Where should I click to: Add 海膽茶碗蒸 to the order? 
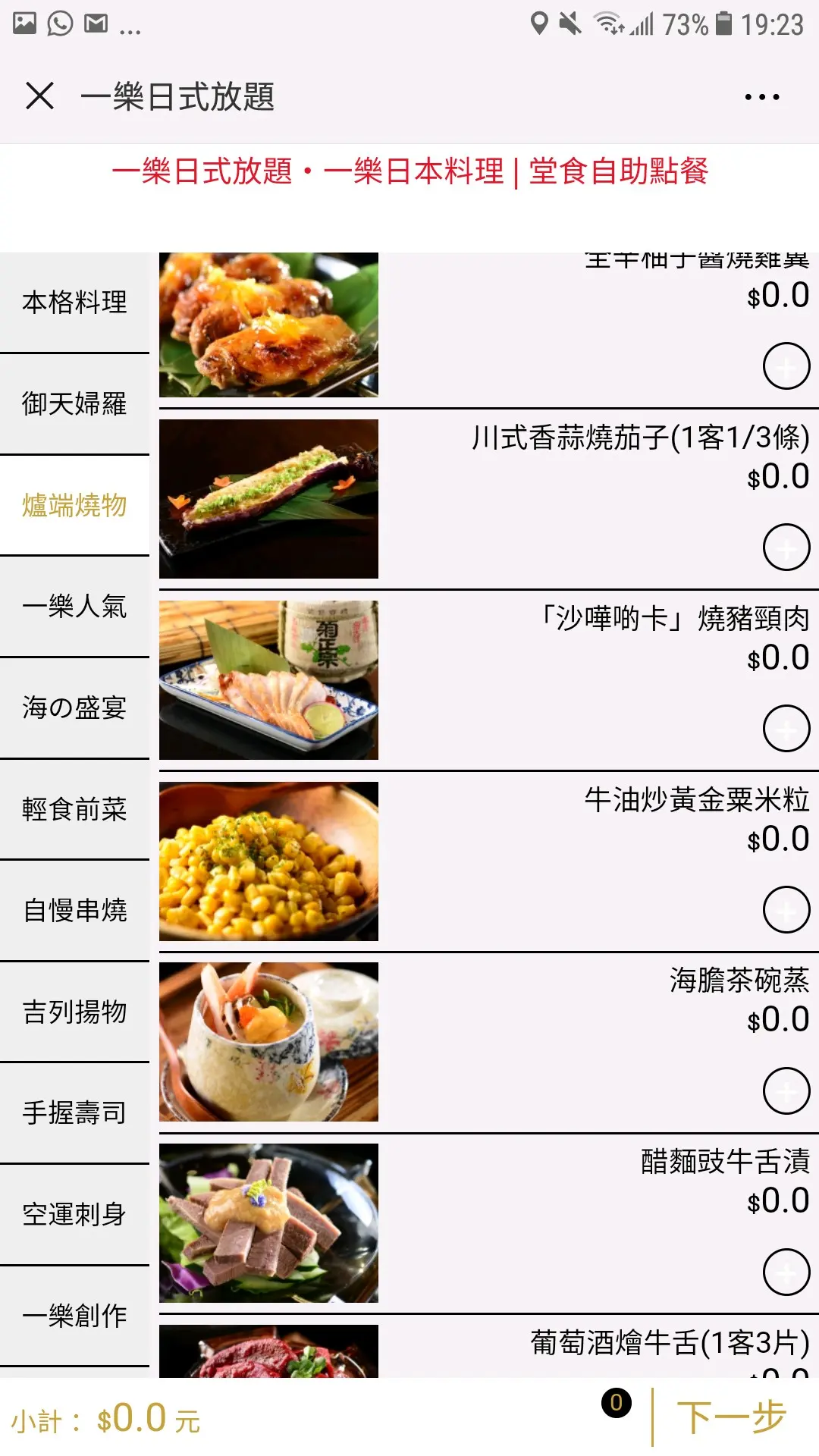(x=786, y=1090)
